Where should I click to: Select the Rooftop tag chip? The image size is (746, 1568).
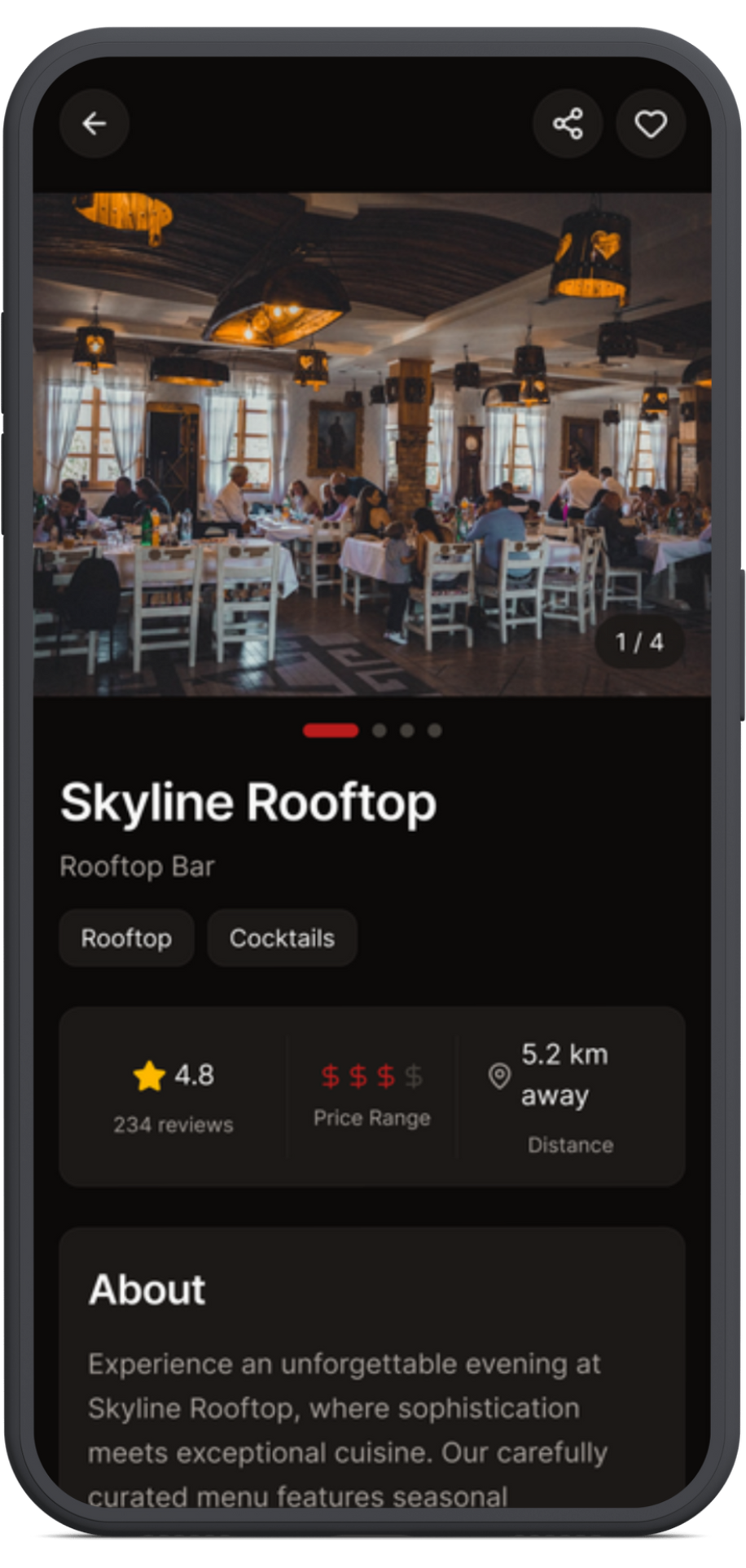pyautogui.click(x=126, y=938)
